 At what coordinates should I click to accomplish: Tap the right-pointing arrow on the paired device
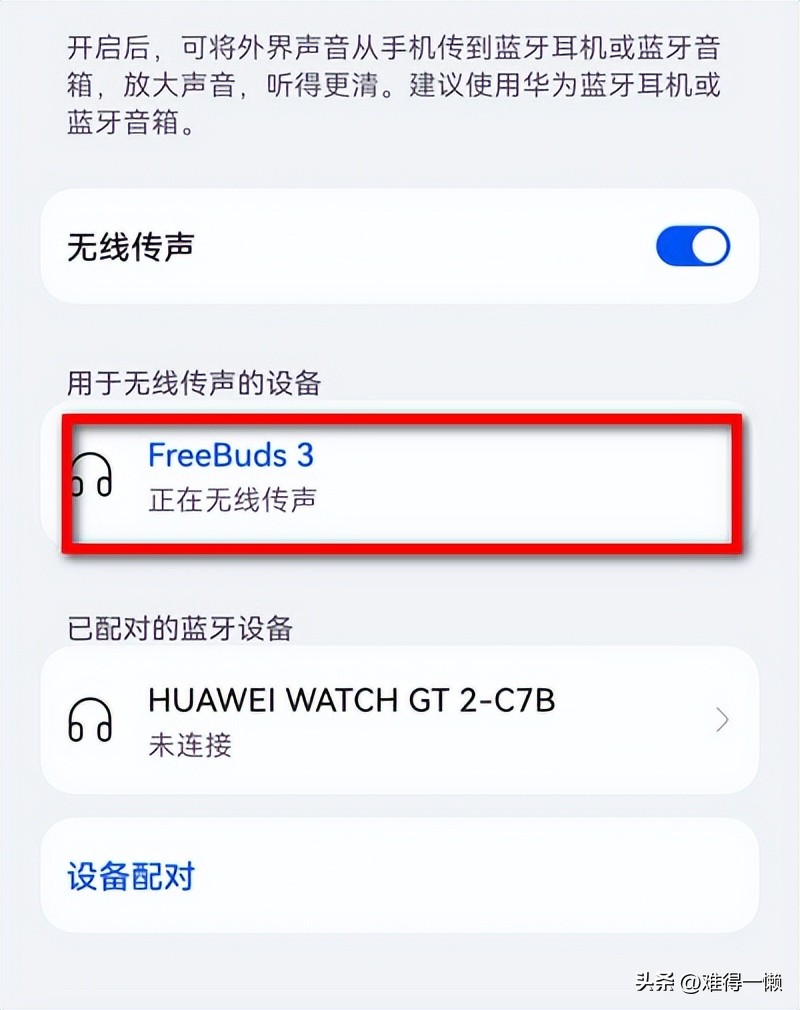[722, 718]
